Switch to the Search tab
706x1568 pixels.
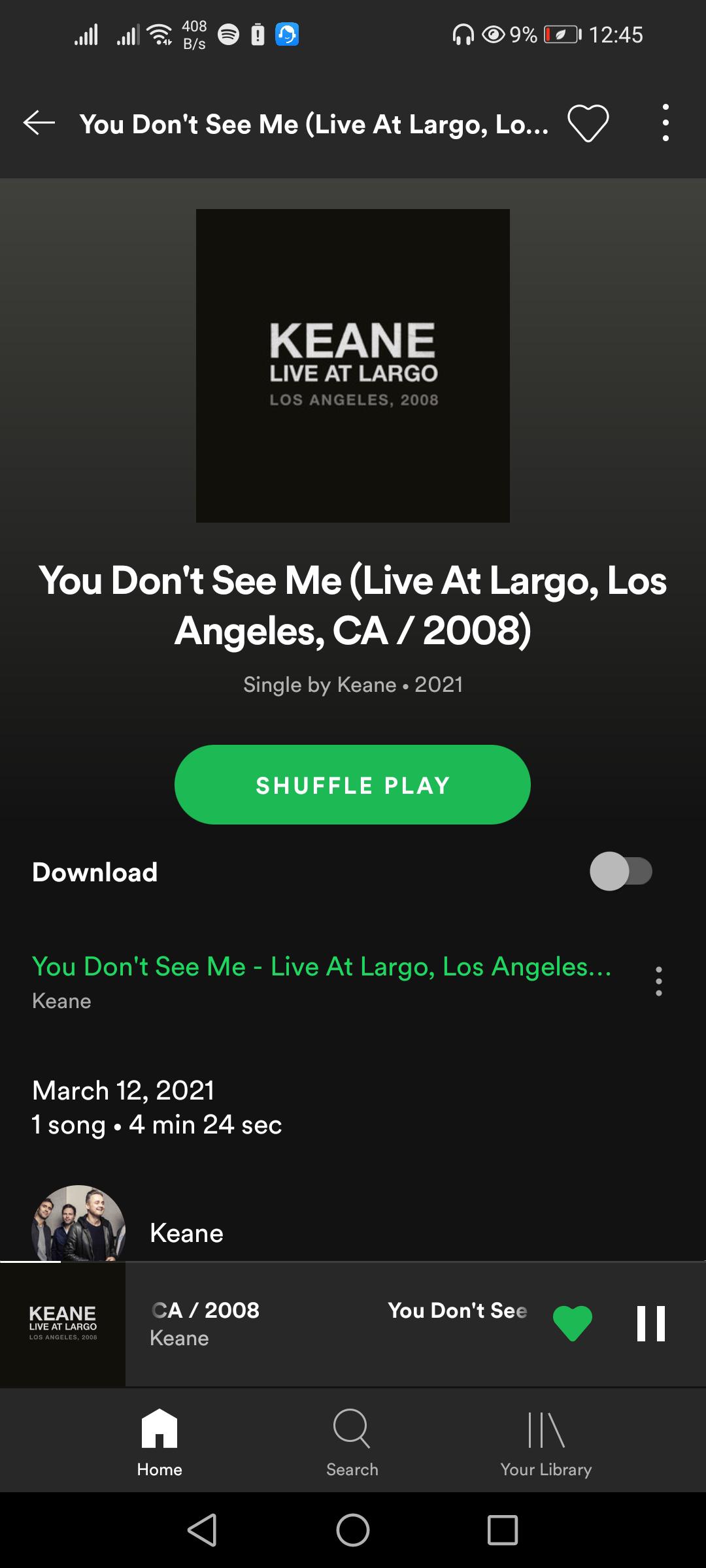coord(352,1442)
